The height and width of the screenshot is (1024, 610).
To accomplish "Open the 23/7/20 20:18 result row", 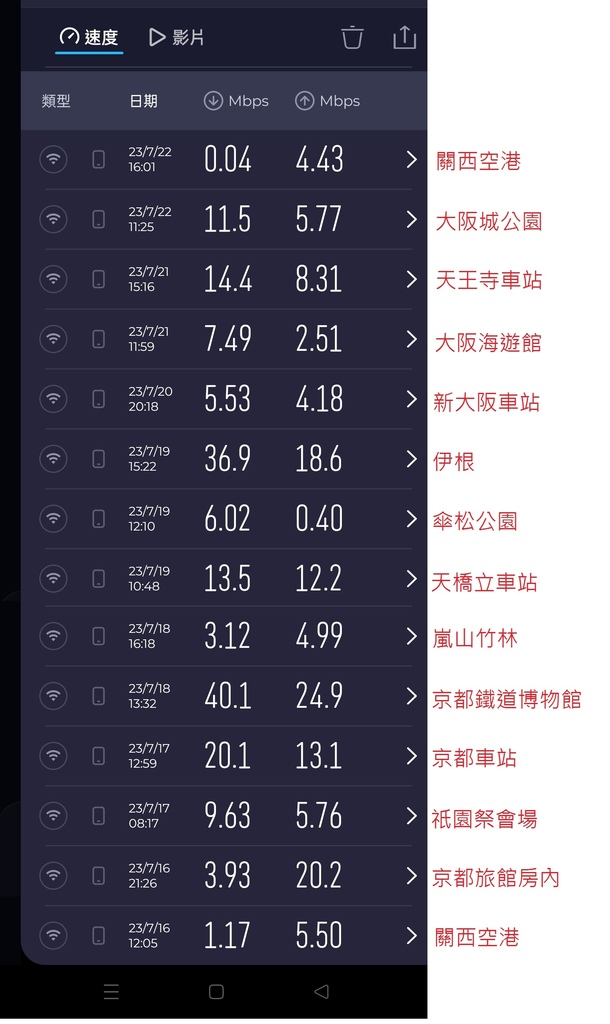I will 225,399.
